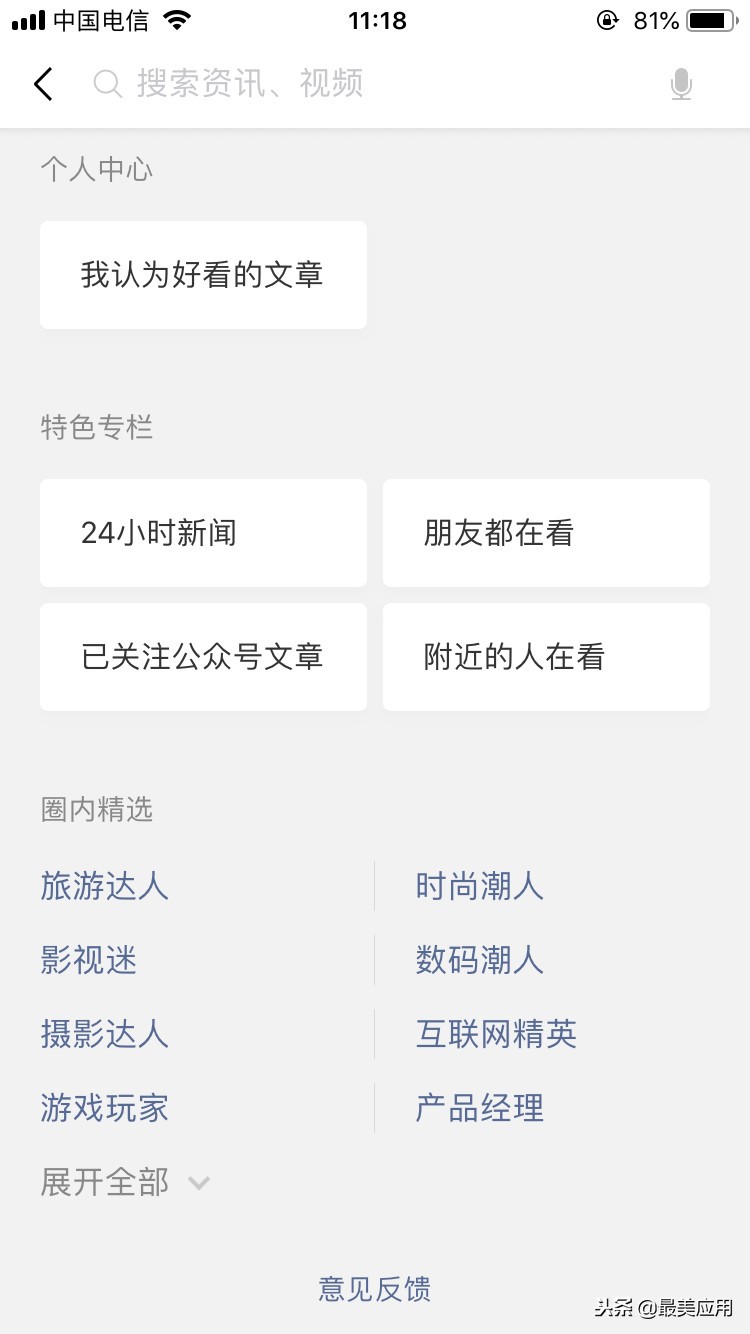Viewport: 750px width, 1334px height.
Task: Tap the back arrow at top left
Action: tap(42, 84)
